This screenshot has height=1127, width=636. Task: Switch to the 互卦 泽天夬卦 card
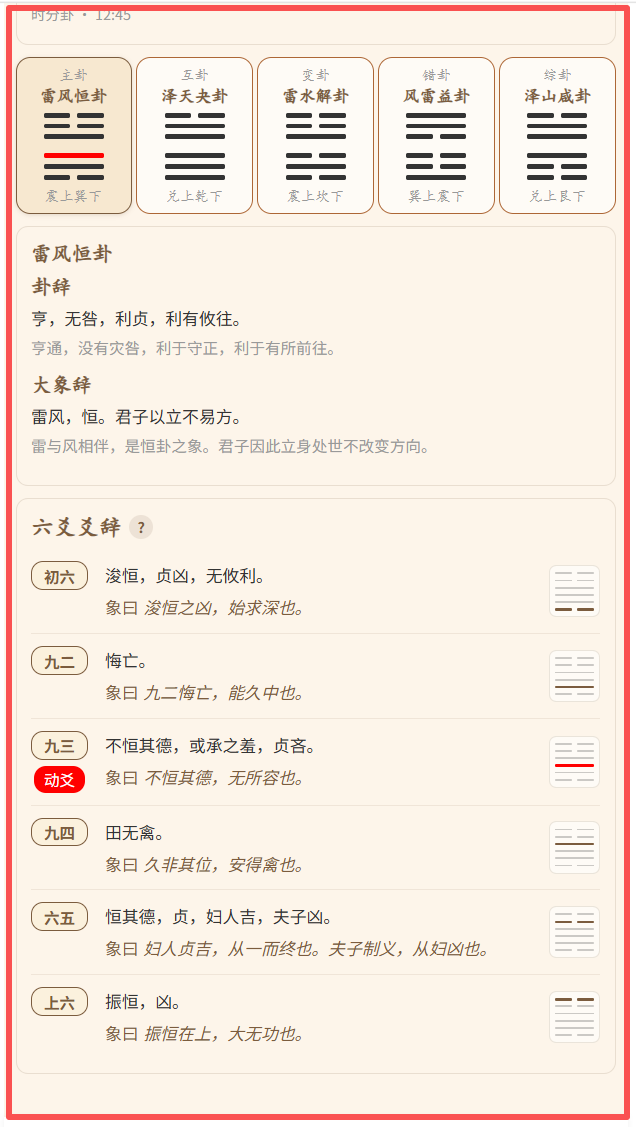coord(195,135)
